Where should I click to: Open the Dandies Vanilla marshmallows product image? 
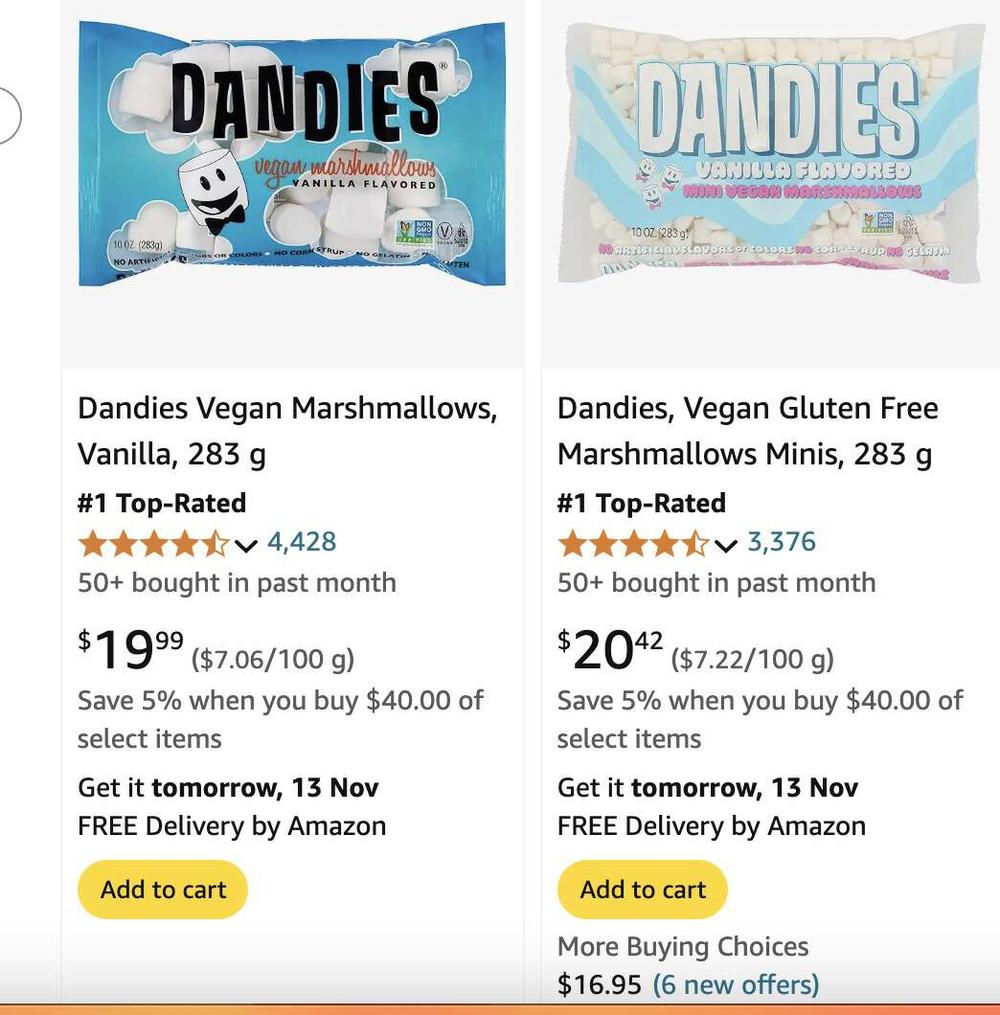coord(292,155)
